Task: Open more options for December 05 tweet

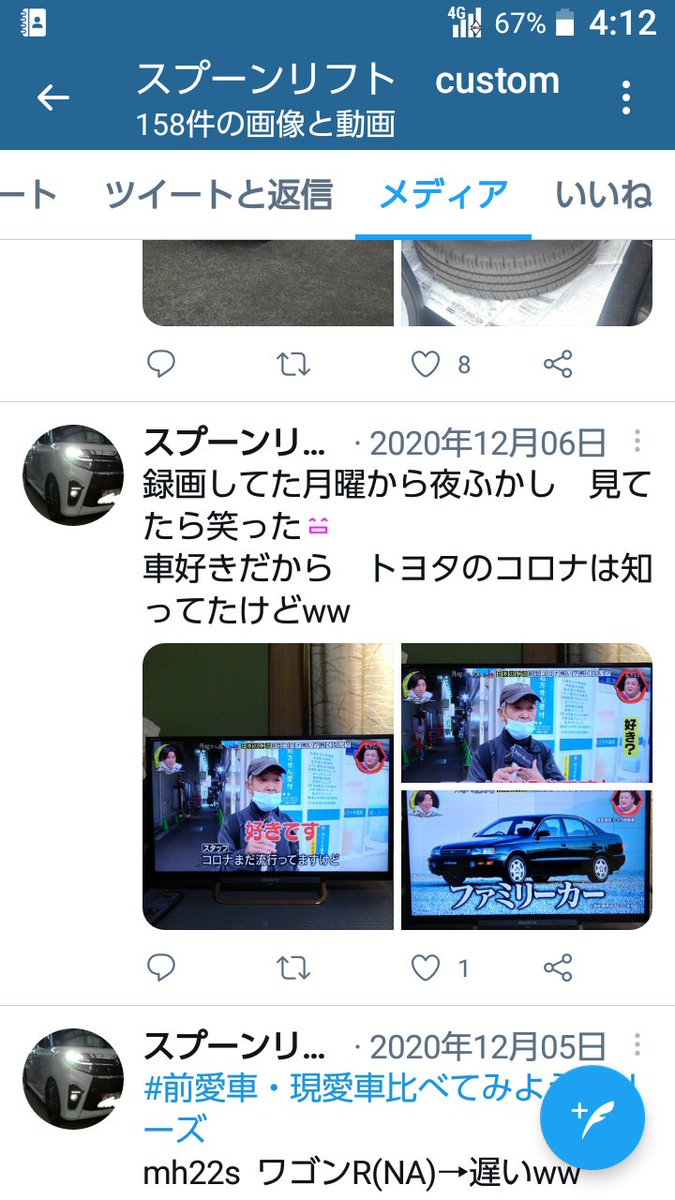Action: click(638, 1045)
